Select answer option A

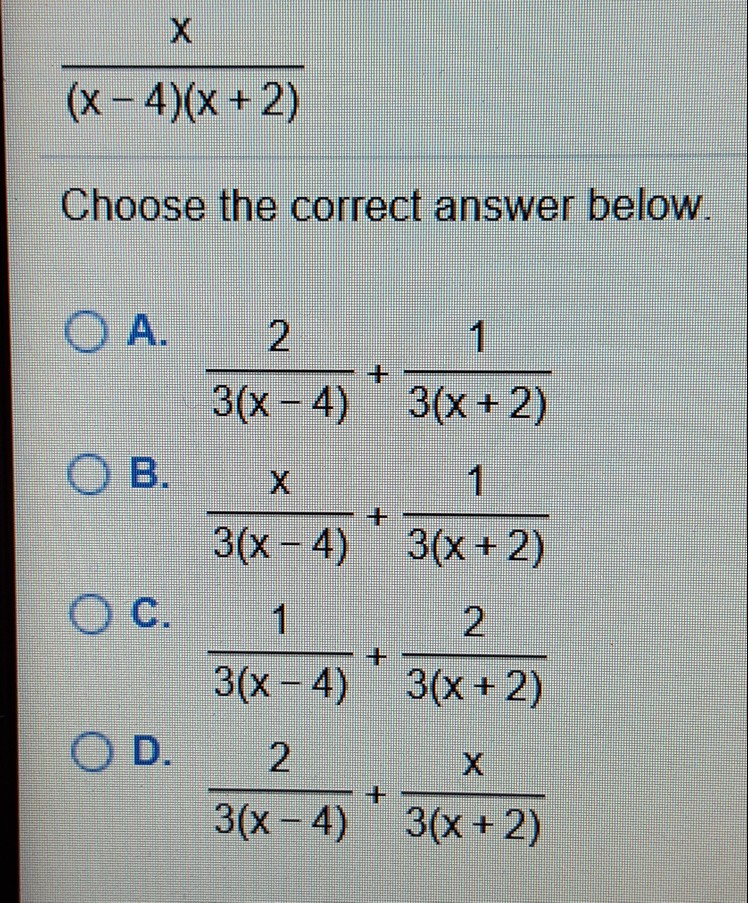pos(88,329)
